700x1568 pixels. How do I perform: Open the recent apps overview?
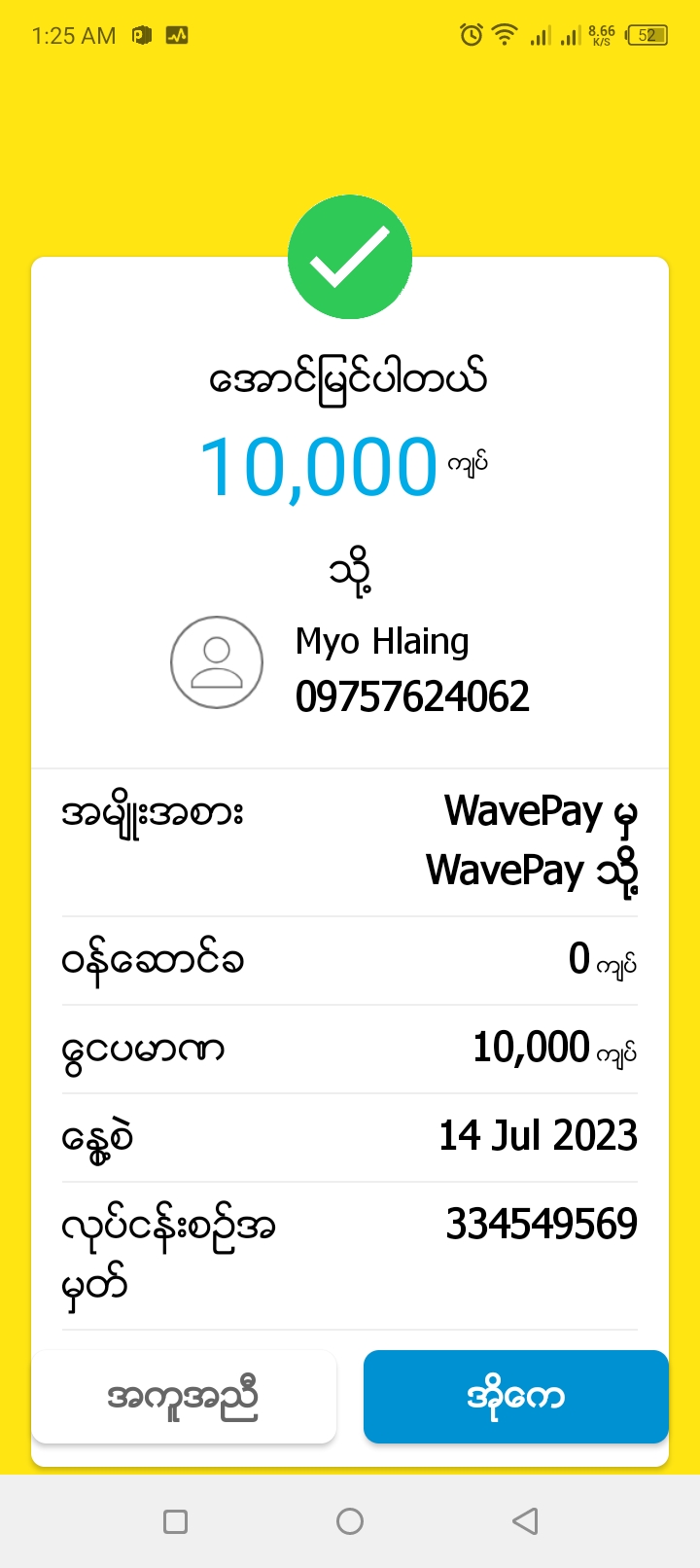click(x=176, y=1521)
